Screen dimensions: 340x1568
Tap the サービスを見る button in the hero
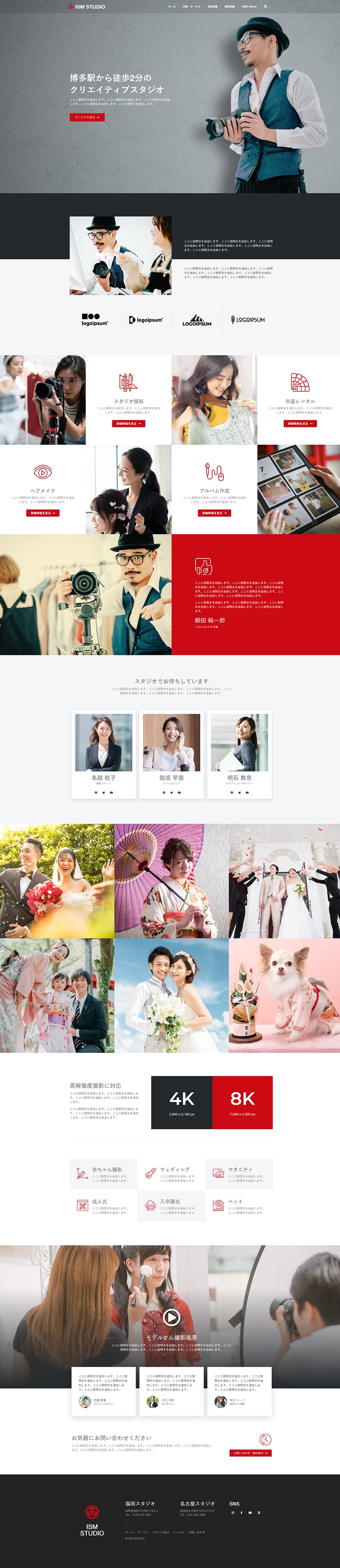tap(87, 117)
